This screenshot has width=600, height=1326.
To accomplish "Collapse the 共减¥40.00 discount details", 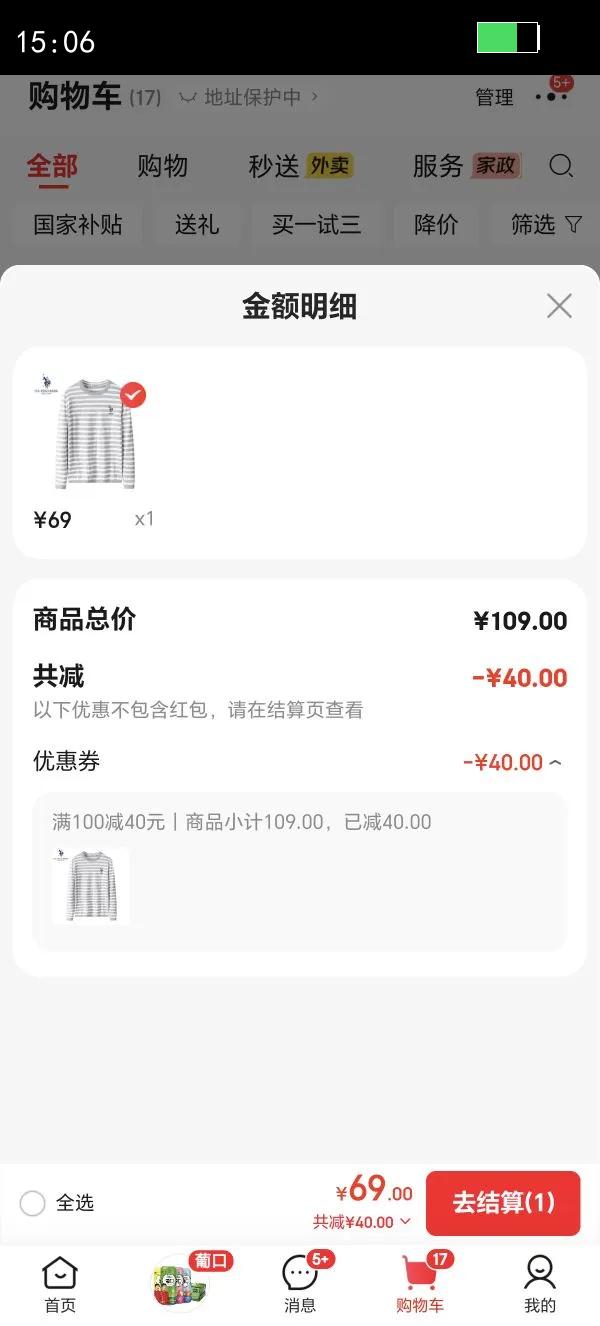I will 362,1222.
